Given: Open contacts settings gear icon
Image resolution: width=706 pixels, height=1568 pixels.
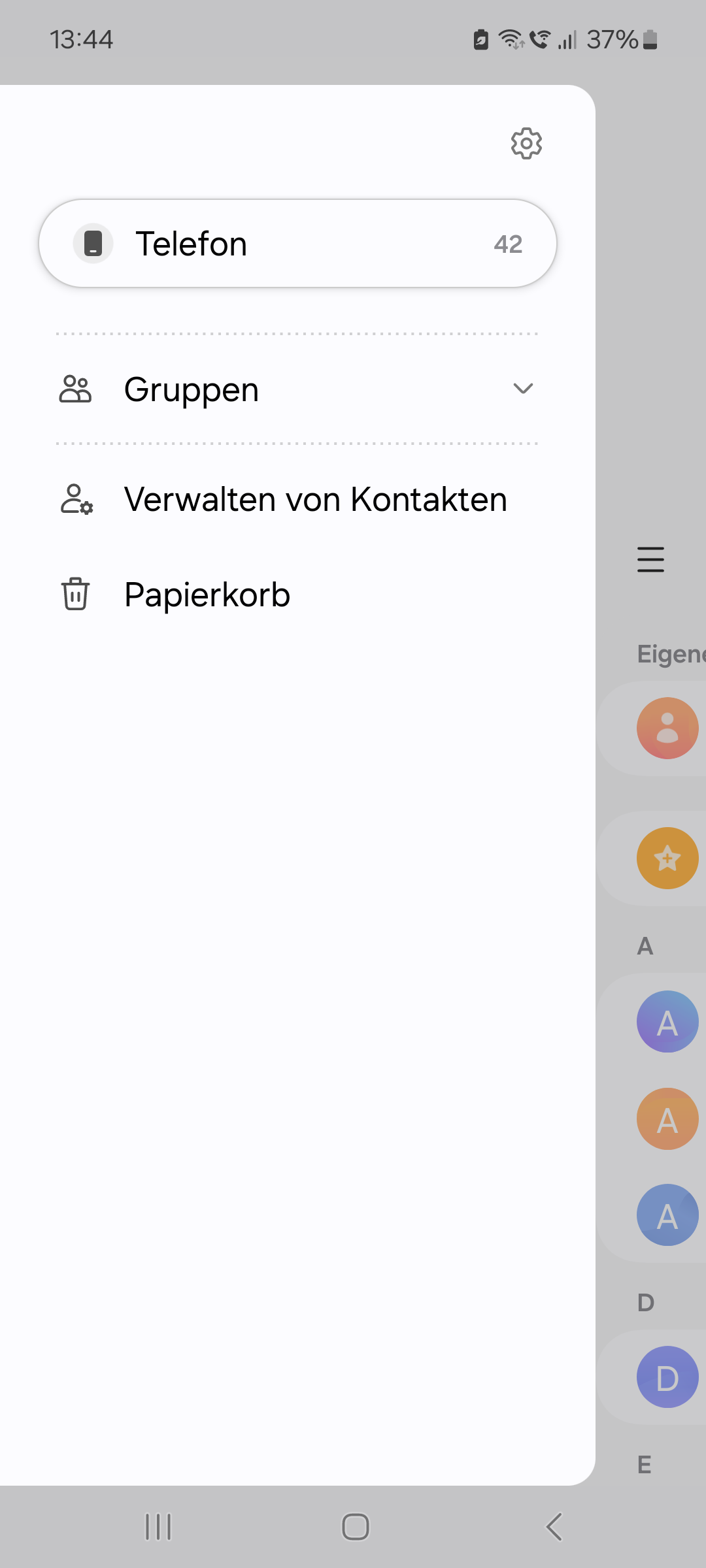Looking at the screenshot, I should (x=526, y=143).
